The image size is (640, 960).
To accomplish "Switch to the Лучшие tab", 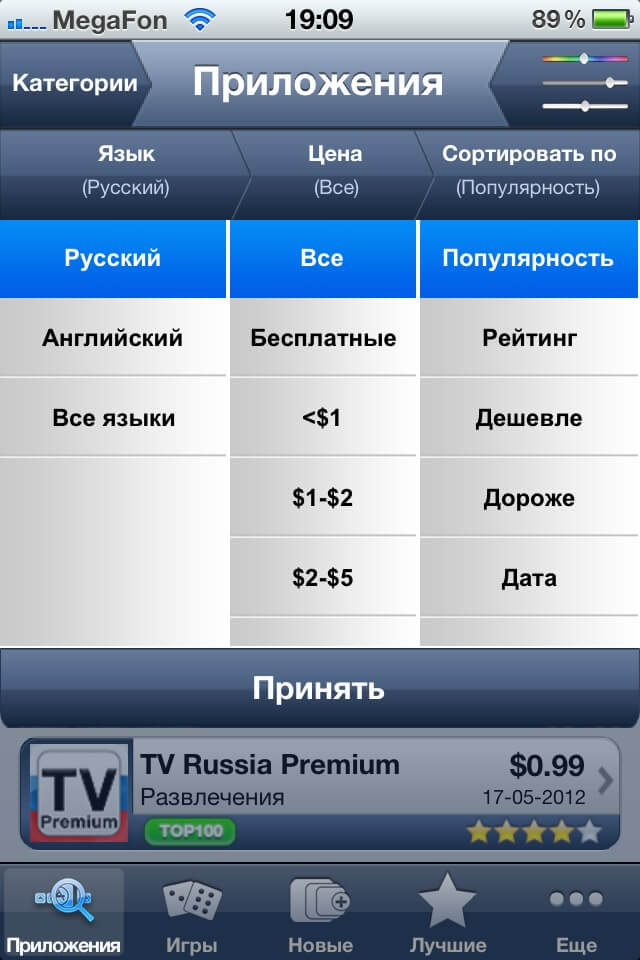I will click(447, 914).
